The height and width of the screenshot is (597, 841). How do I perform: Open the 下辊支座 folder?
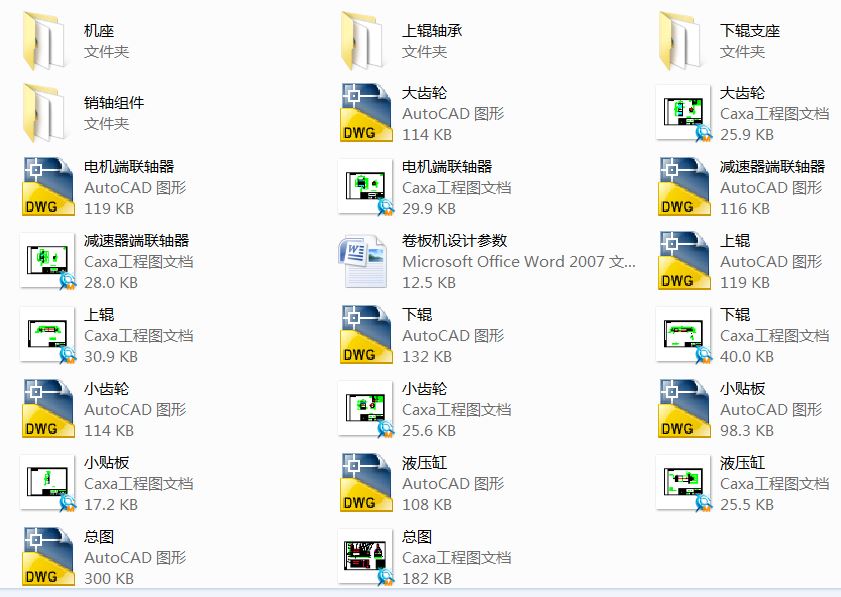pos(683,41)
